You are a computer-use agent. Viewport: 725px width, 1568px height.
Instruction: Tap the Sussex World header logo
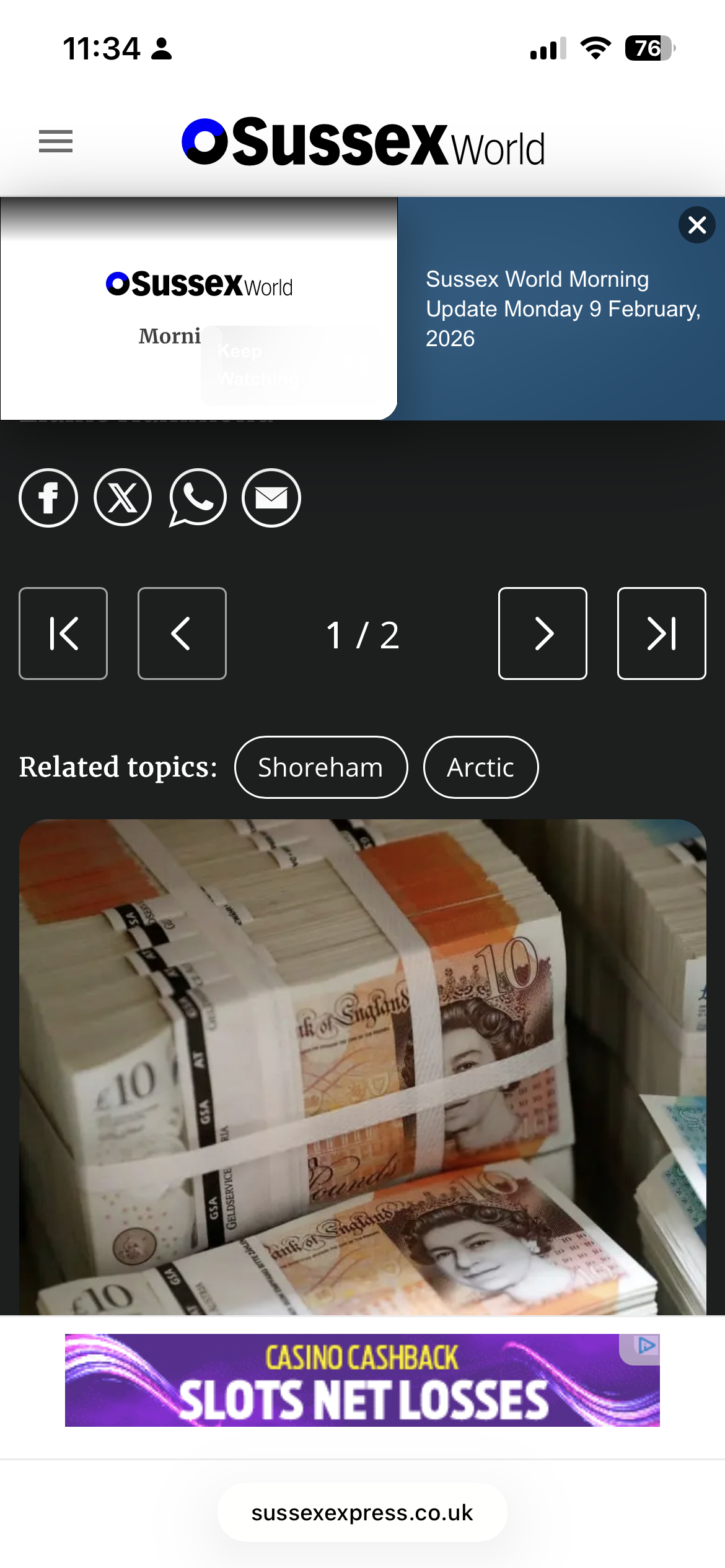click(363, 142)
